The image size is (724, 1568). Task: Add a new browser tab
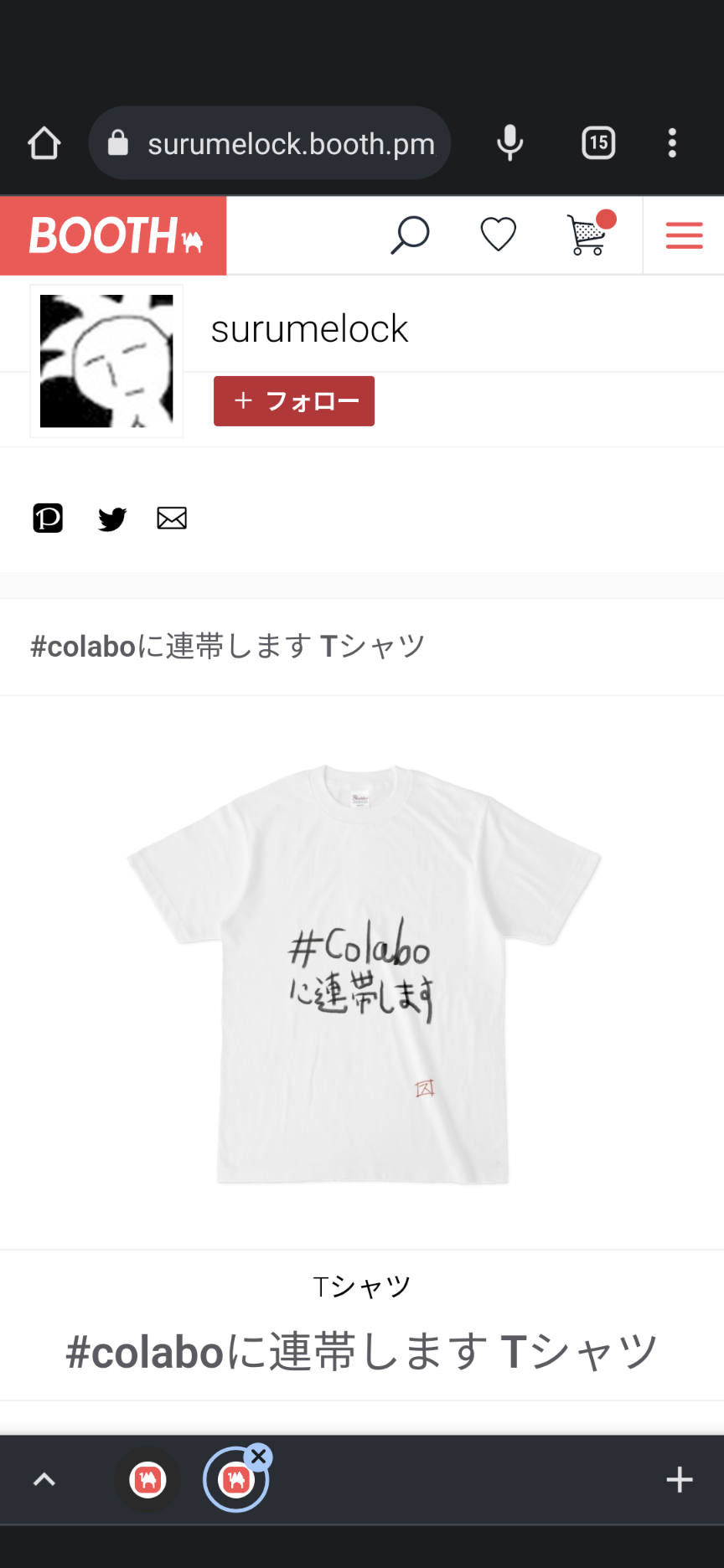click(x=679, y=1479)
